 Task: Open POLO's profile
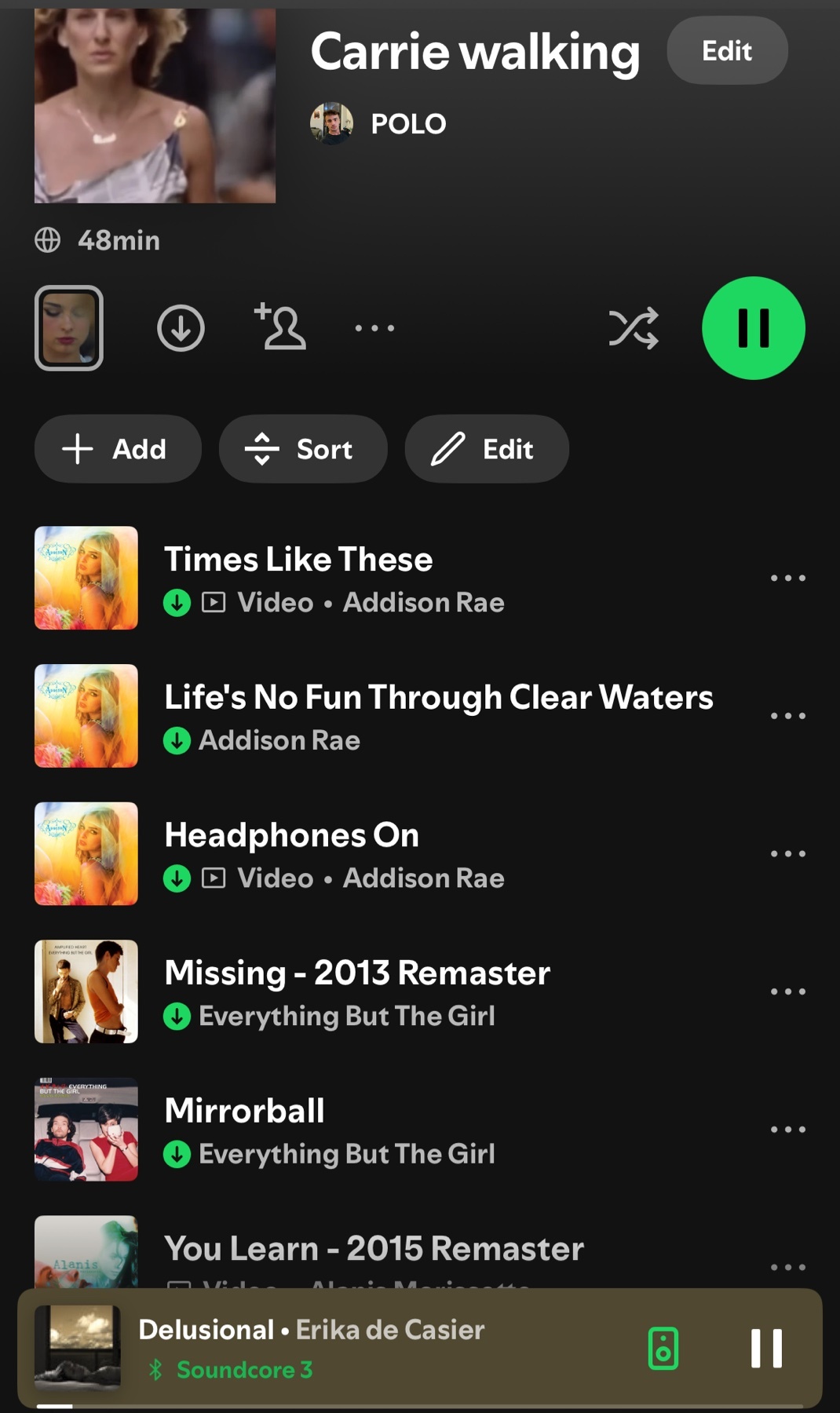pos(407,124)
